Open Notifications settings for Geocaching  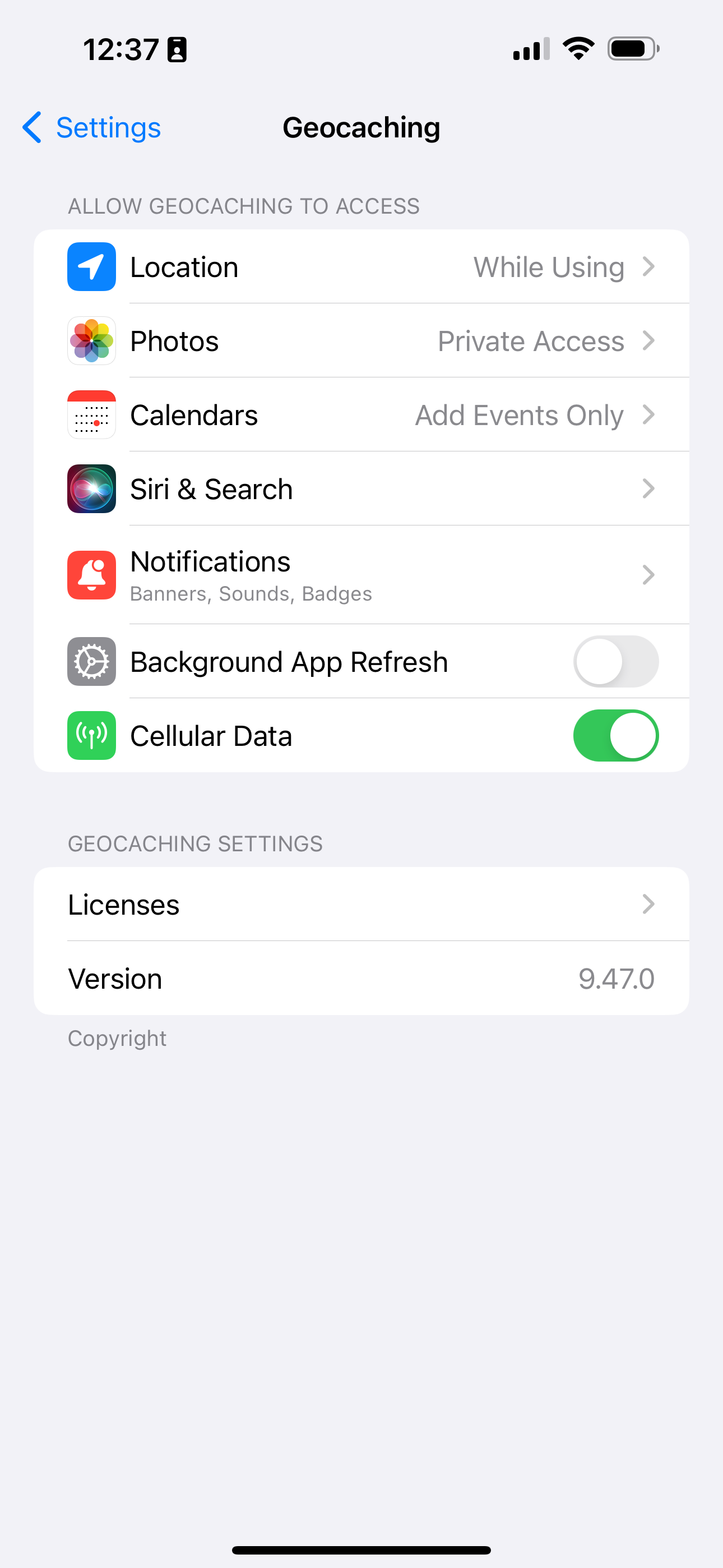(361, 575)
